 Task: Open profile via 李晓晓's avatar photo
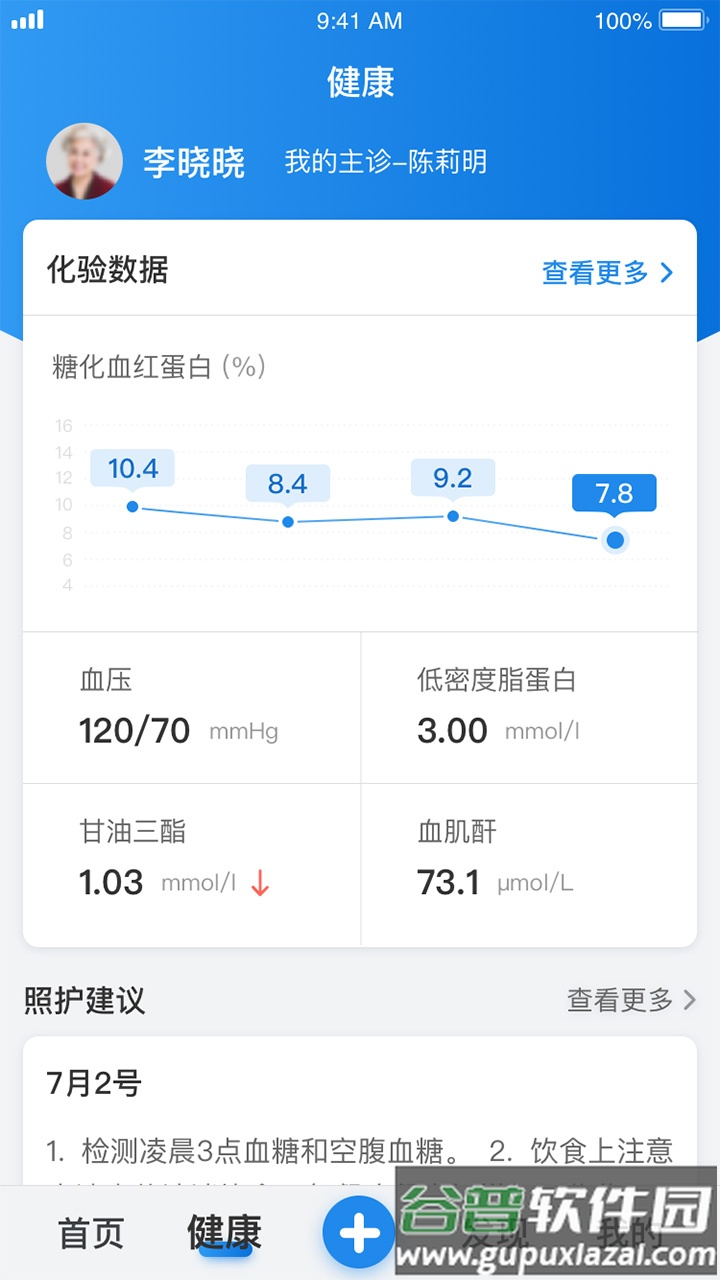[x=84, y=160]
